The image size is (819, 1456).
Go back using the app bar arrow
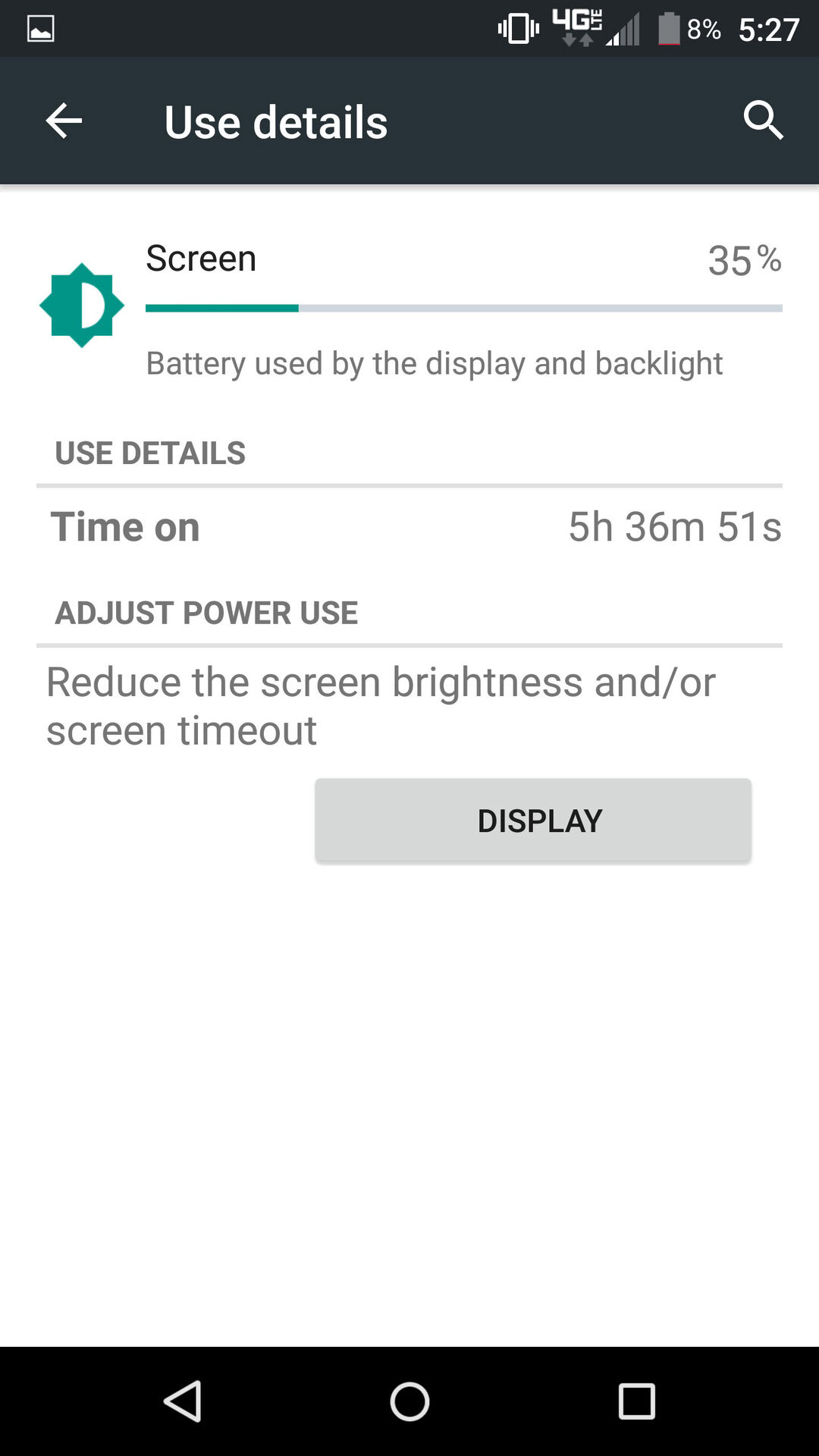tap(64, 121)
